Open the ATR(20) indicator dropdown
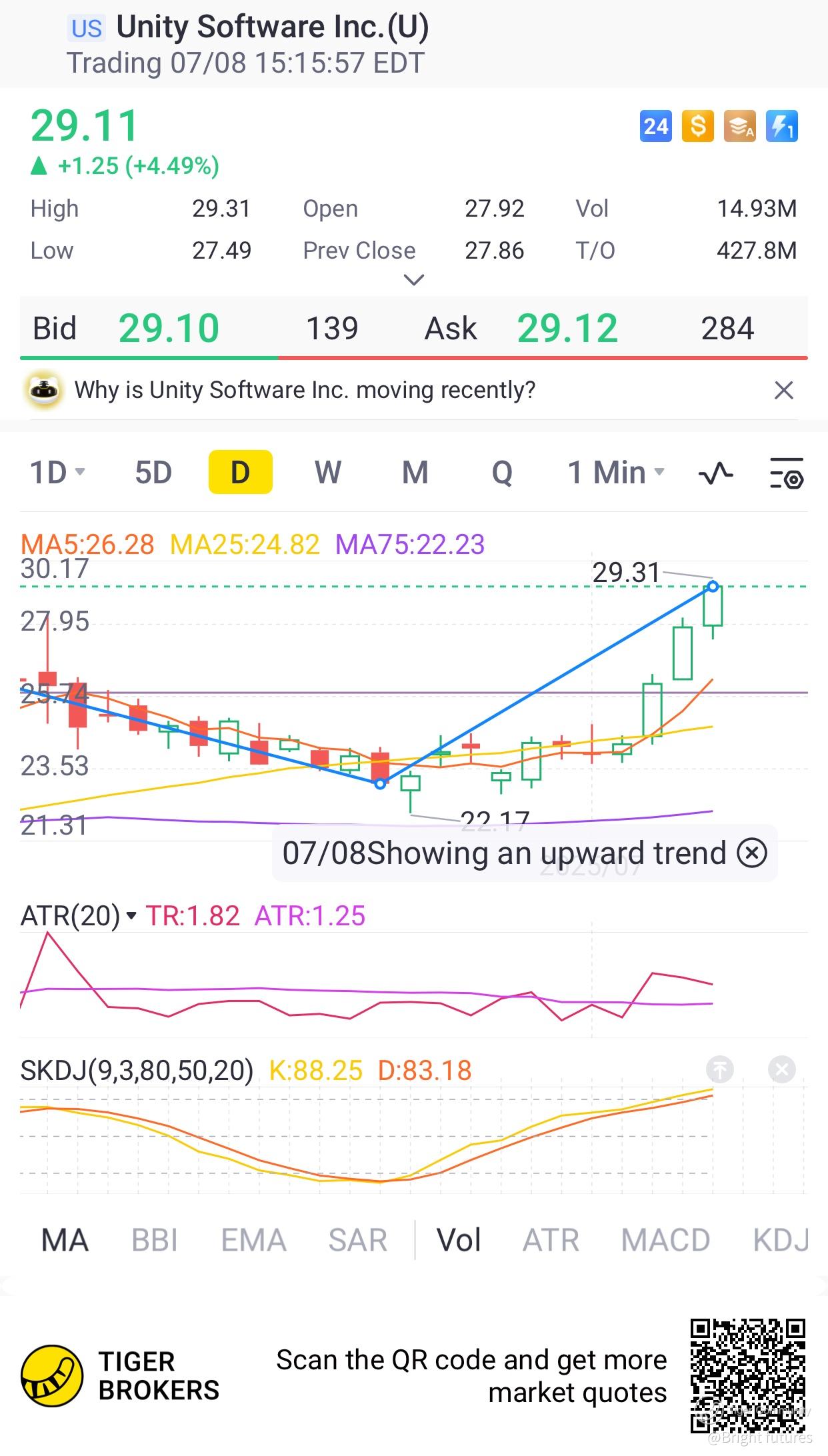Screen dimensions: 828x1456 tap(131, 916)
